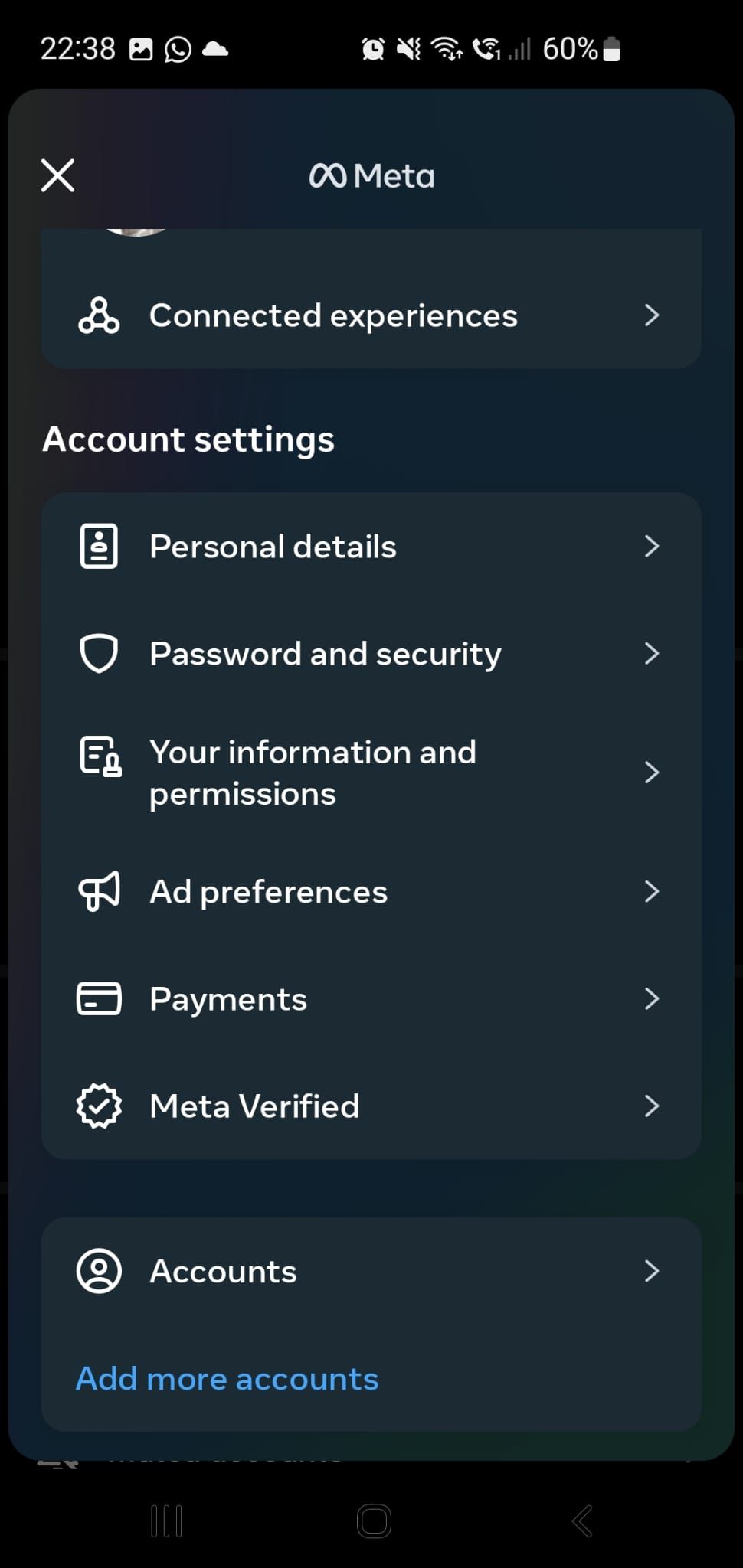
Task: Open Ad preferences using its right arrow
Action: click(651, 890)
